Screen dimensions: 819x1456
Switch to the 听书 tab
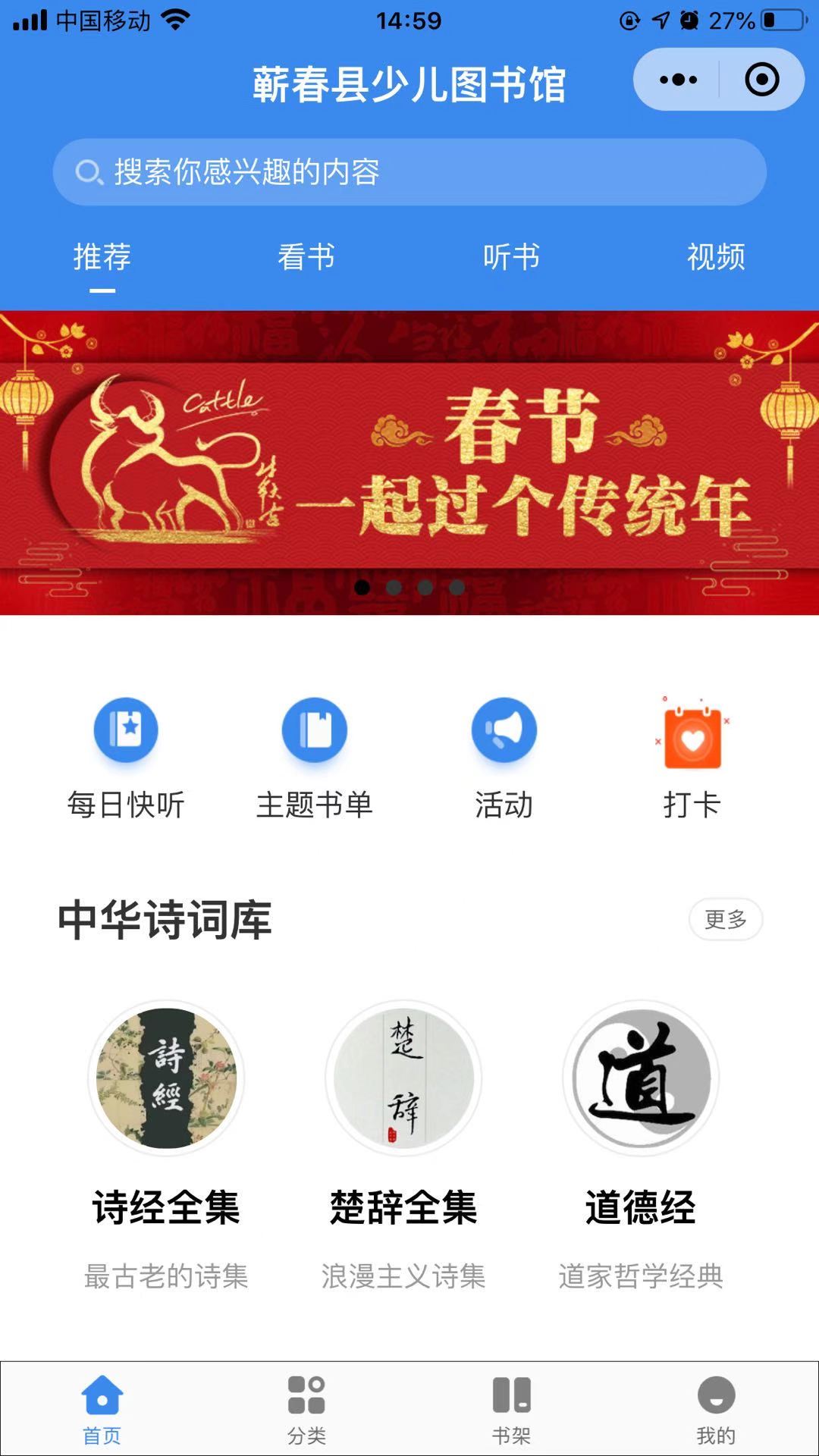click(512, 257)
